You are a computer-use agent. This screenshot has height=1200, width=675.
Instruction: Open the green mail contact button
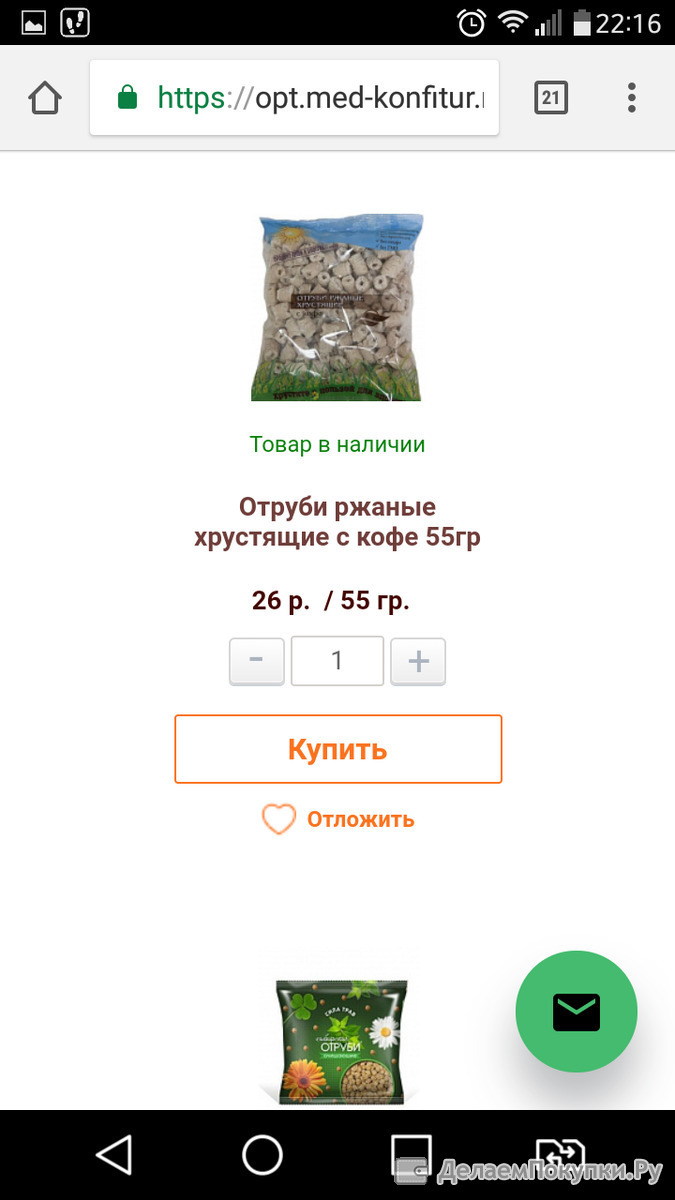[576, 1012]
